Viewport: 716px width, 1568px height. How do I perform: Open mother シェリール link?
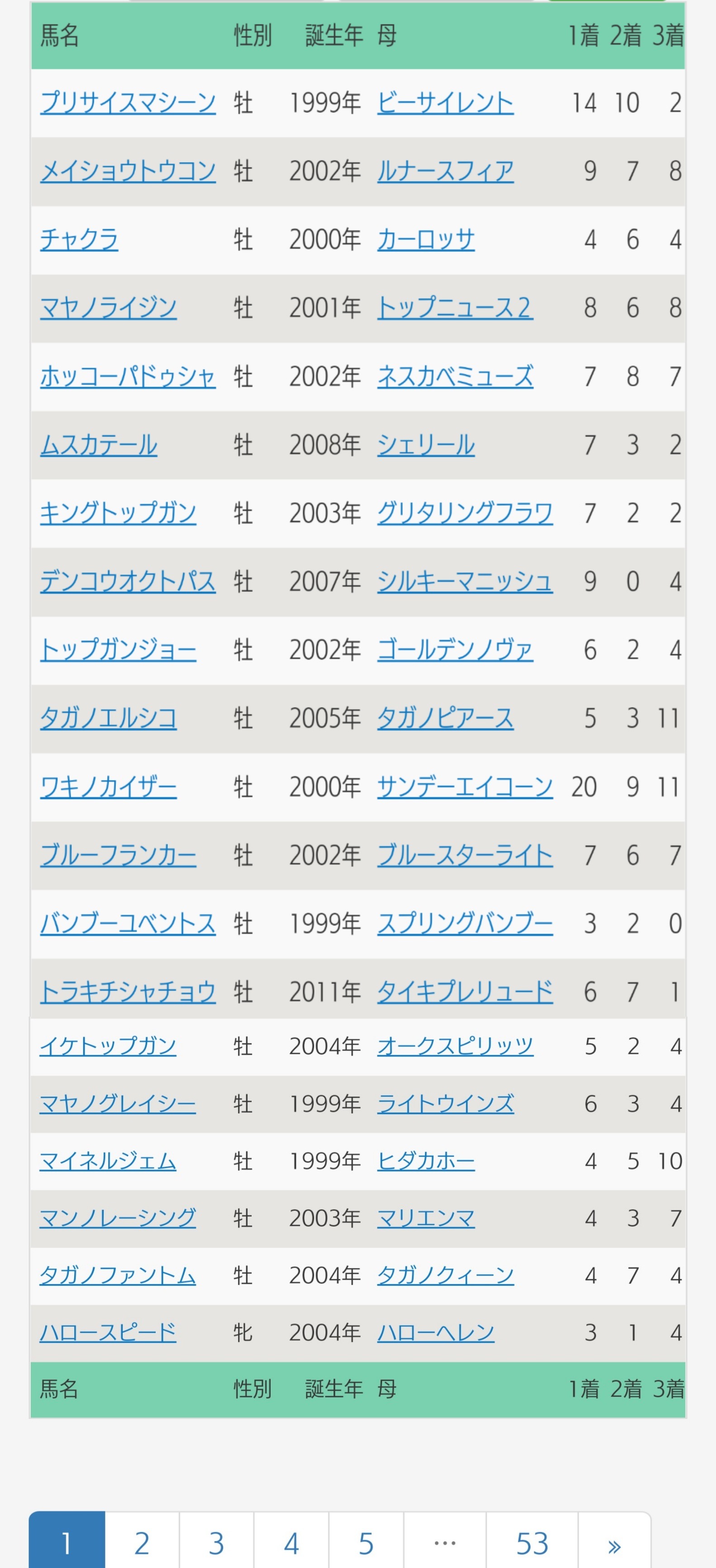[425, 445]
